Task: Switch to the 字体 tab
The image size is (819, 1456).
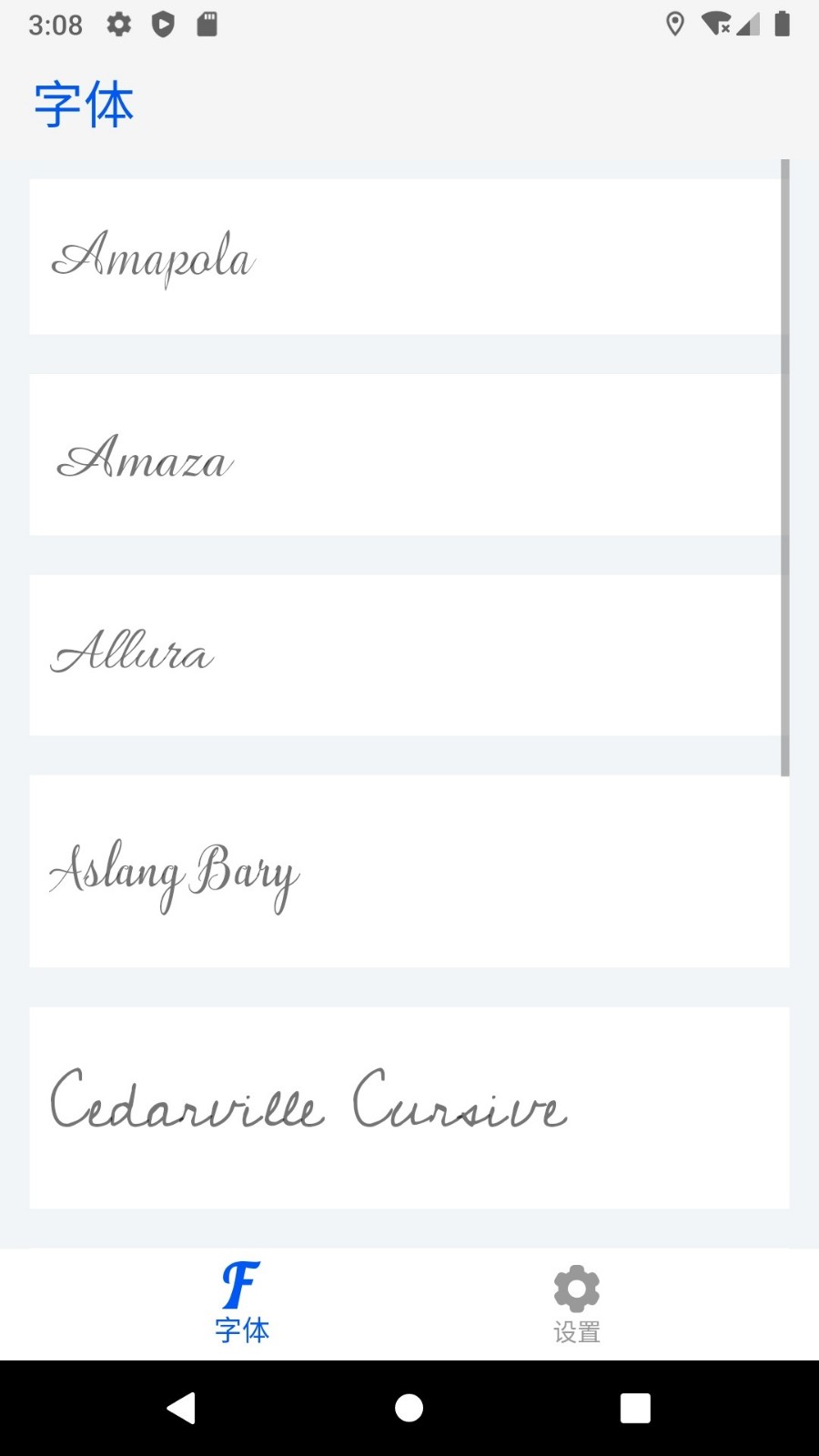Action: pos(242,1303)
